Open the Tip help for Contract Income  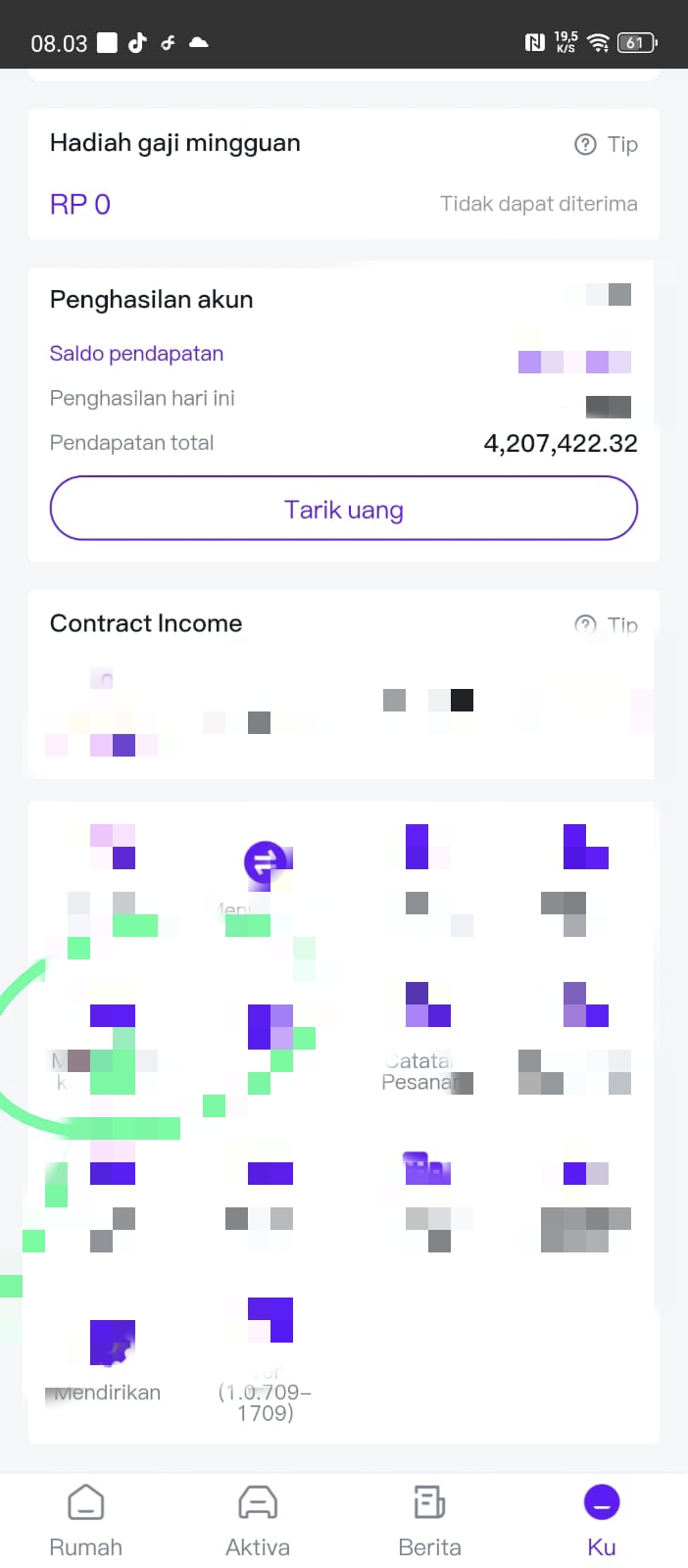(x=606, y=624)
